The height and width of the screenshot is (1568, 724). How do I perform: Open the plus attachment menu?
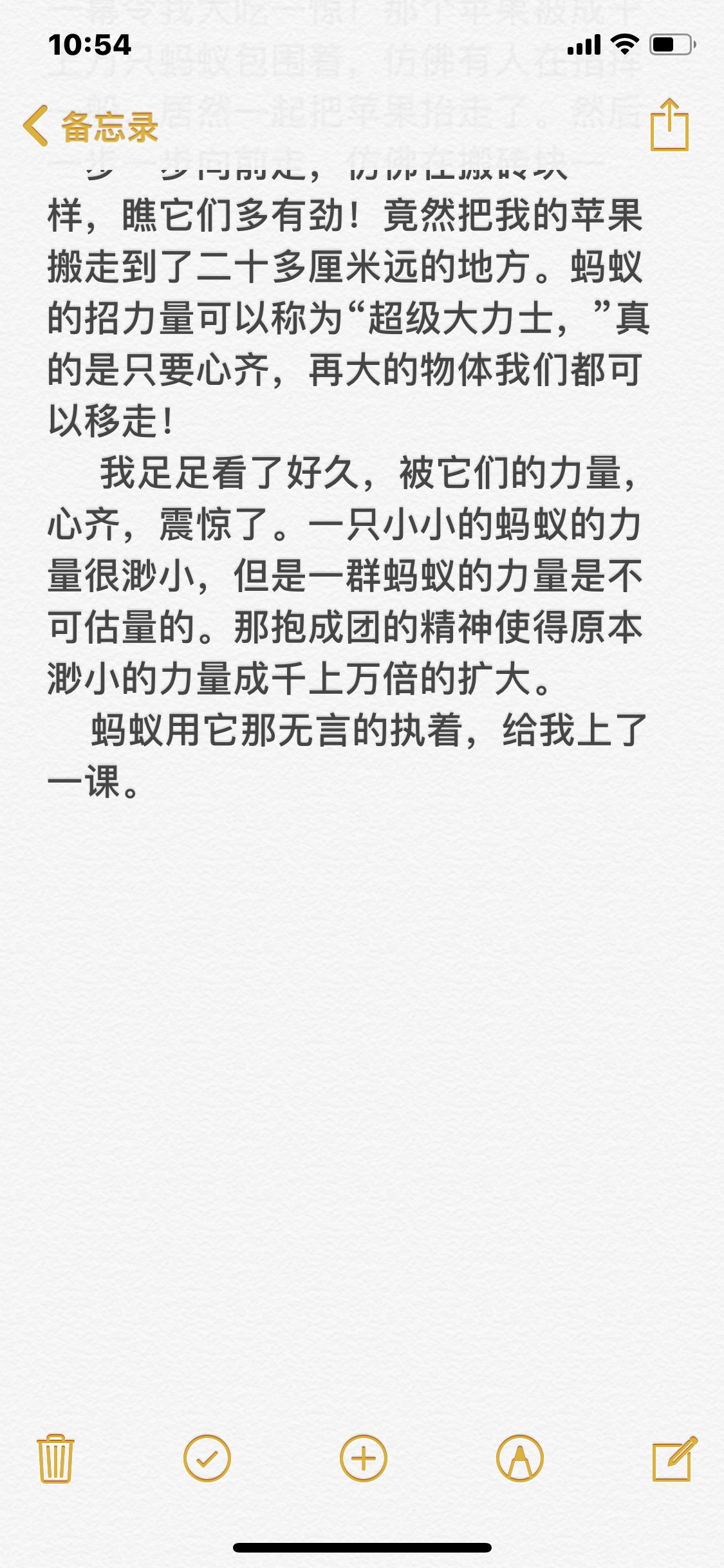(364, 1459)
